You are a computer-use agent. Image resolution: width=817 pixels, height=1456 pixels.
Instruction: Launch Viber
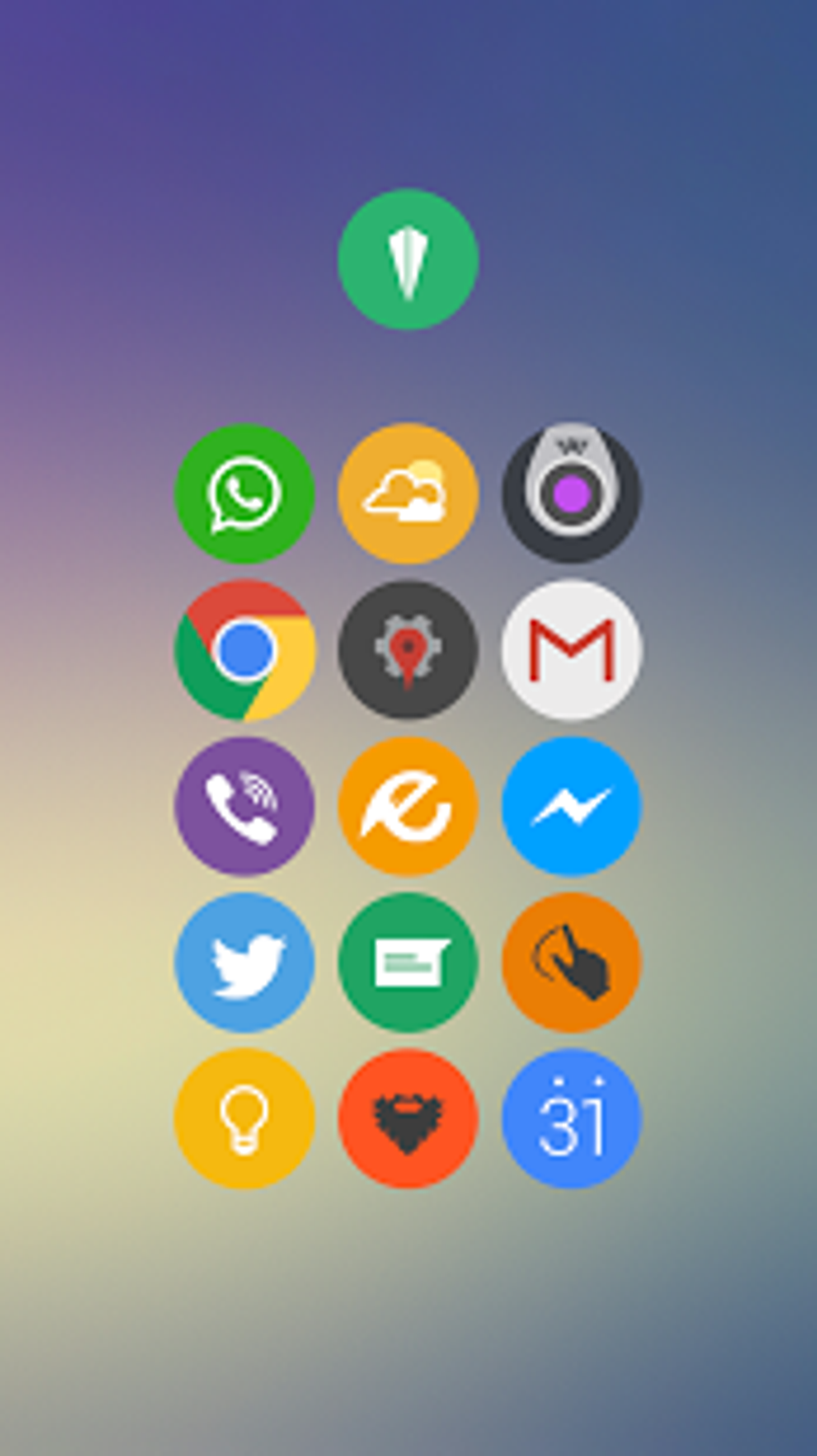click(x=245, y=806)
